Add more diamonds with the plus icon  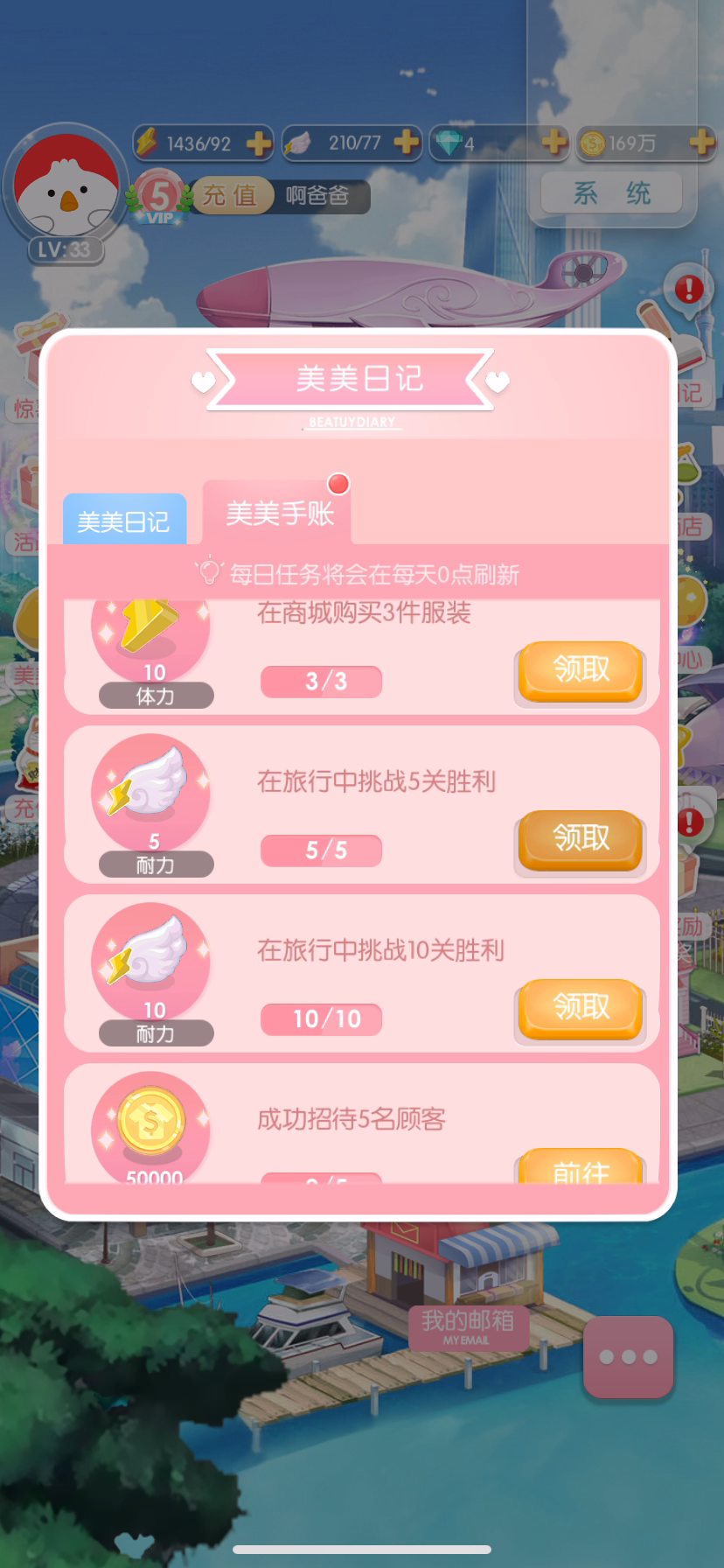pos(554,143)
